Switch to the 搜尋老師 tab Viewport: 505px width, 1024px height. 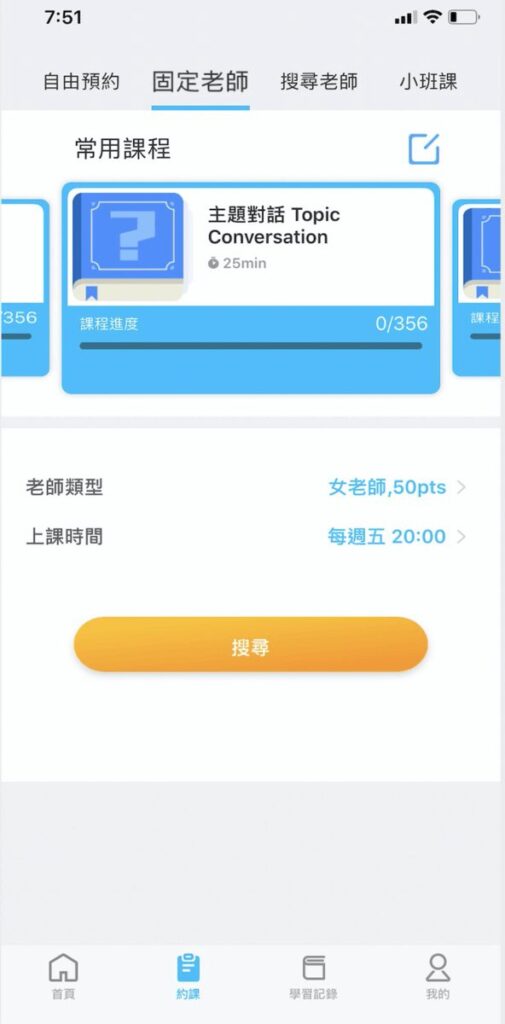click(319, 82)
